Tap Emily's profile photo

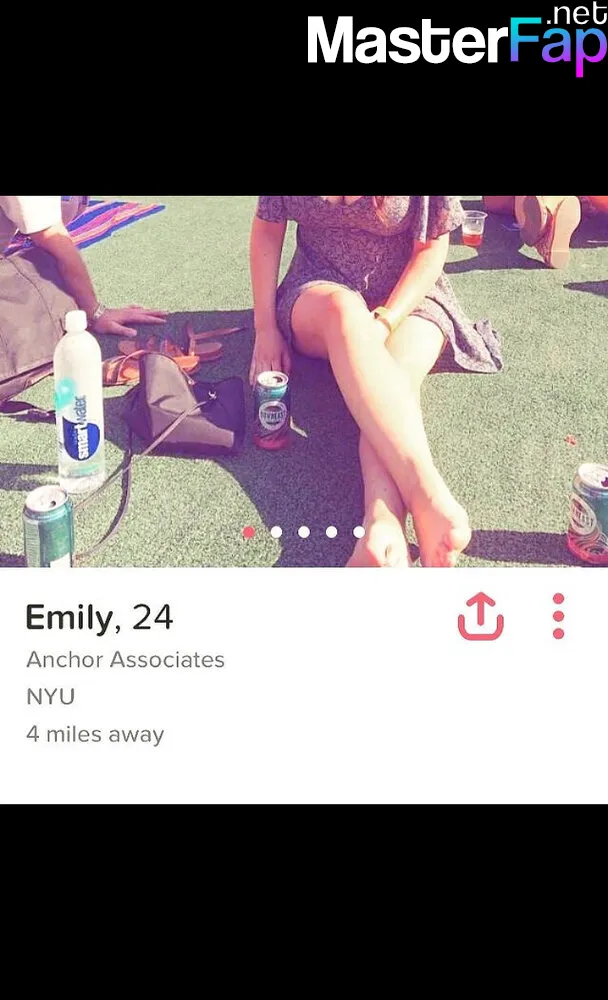[304, 381]
